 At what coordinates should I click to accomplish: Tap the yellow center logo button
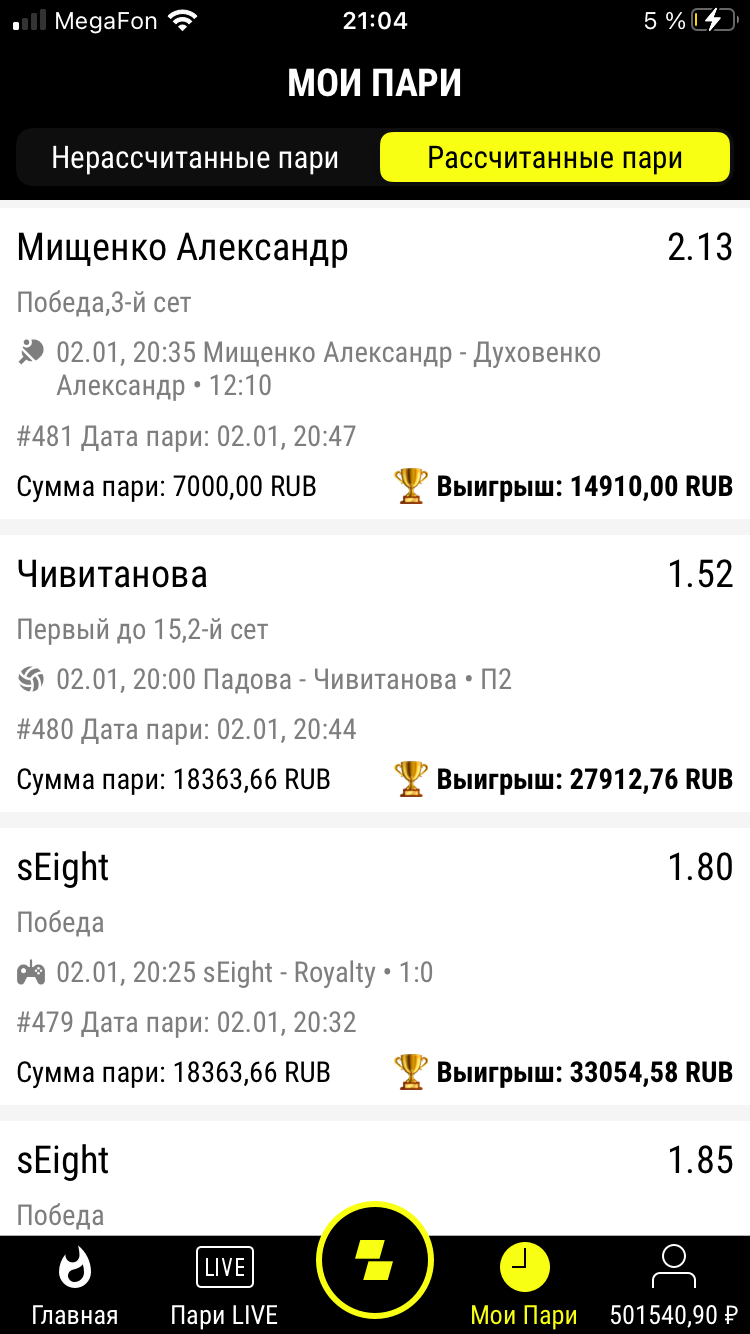[375, 1265]
